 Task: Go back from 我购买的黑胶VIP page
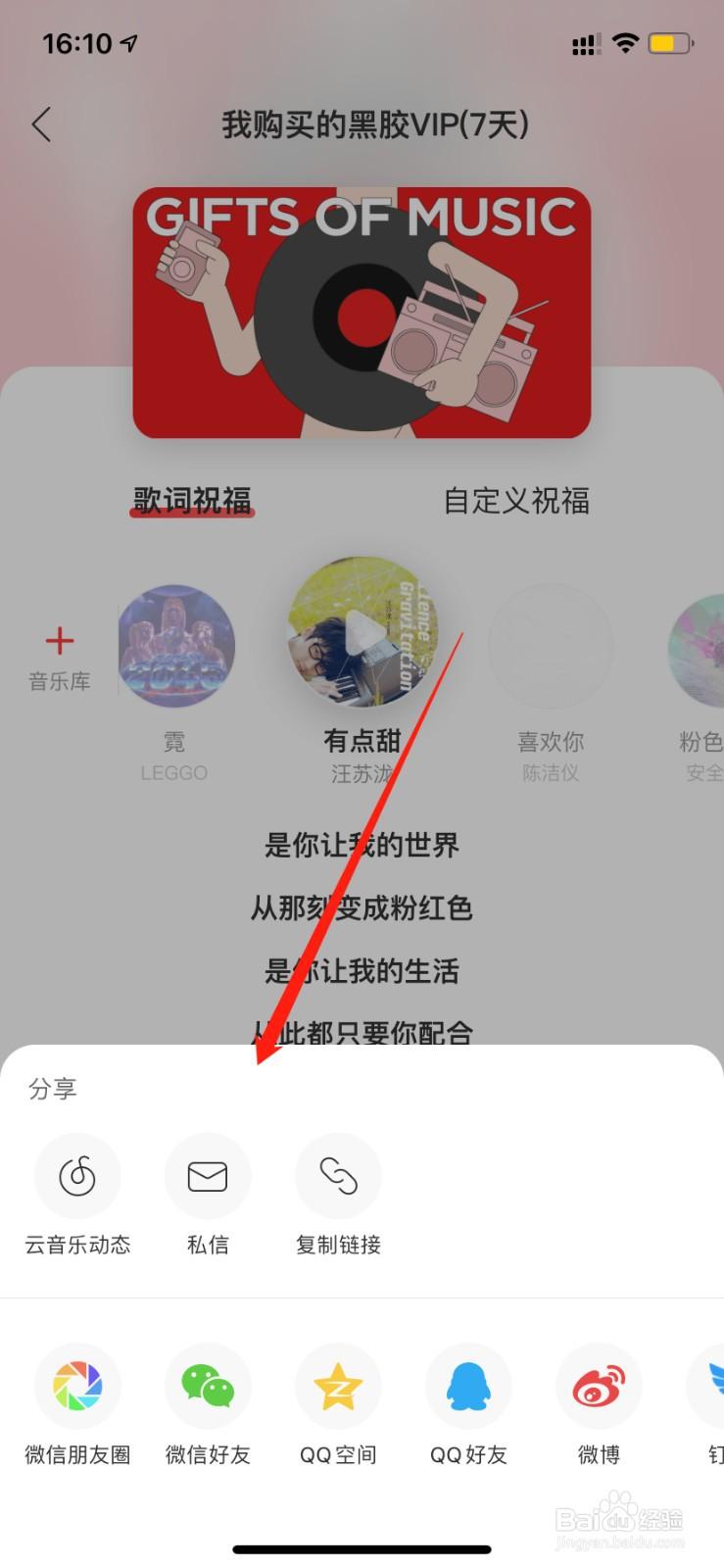(x=41, y=124)
